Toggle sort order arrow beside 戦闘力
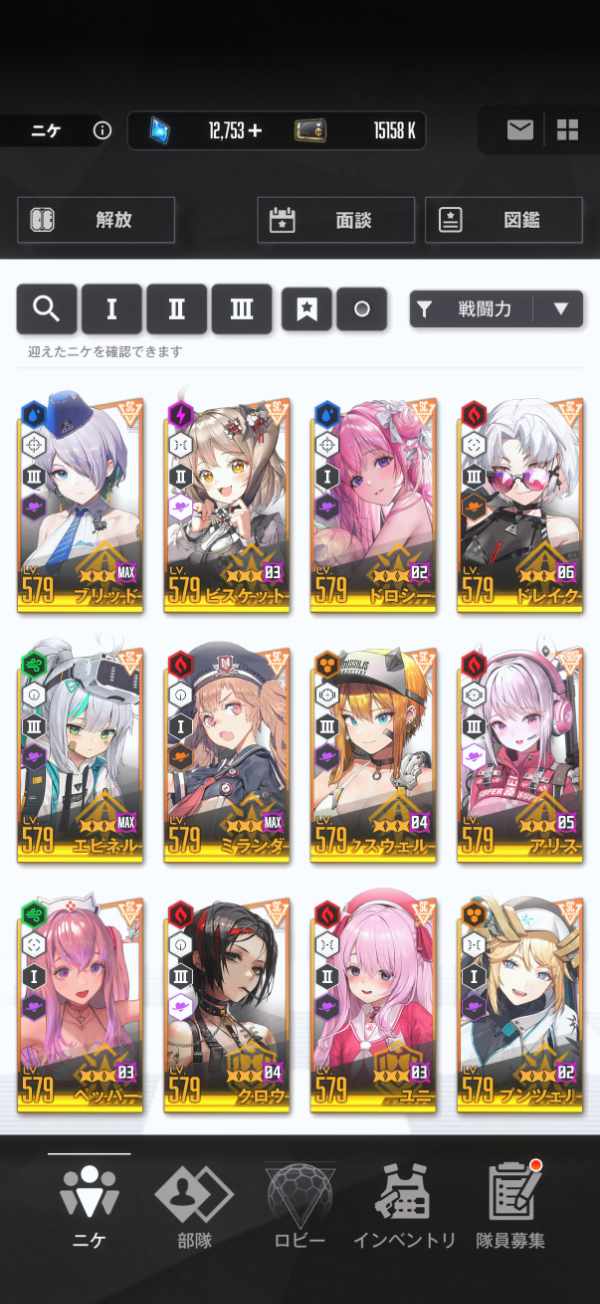 (561, 310)
